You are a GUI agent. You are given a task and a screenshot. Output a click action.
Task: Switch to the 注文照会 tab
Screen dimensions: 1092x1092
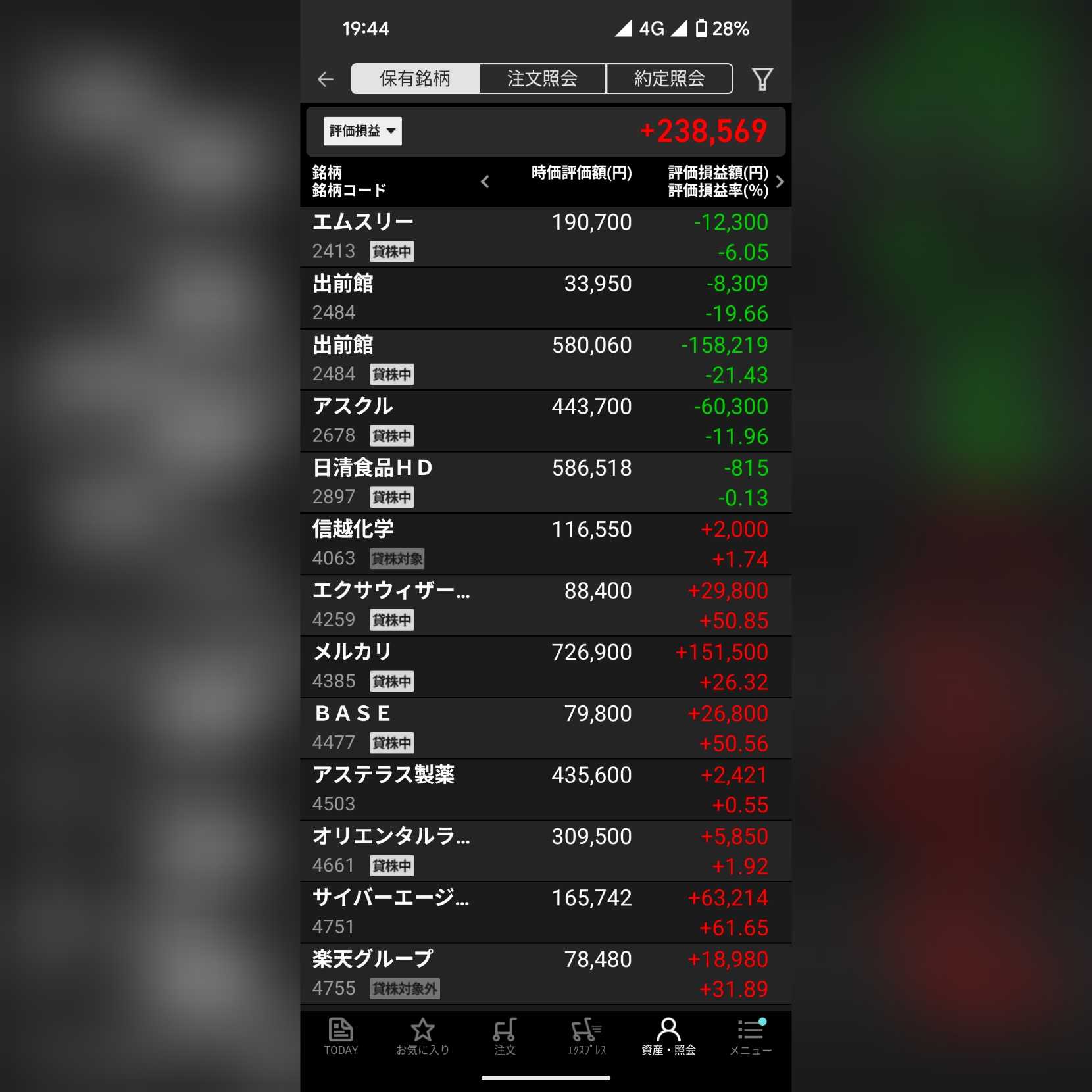(x=542, y=79)
